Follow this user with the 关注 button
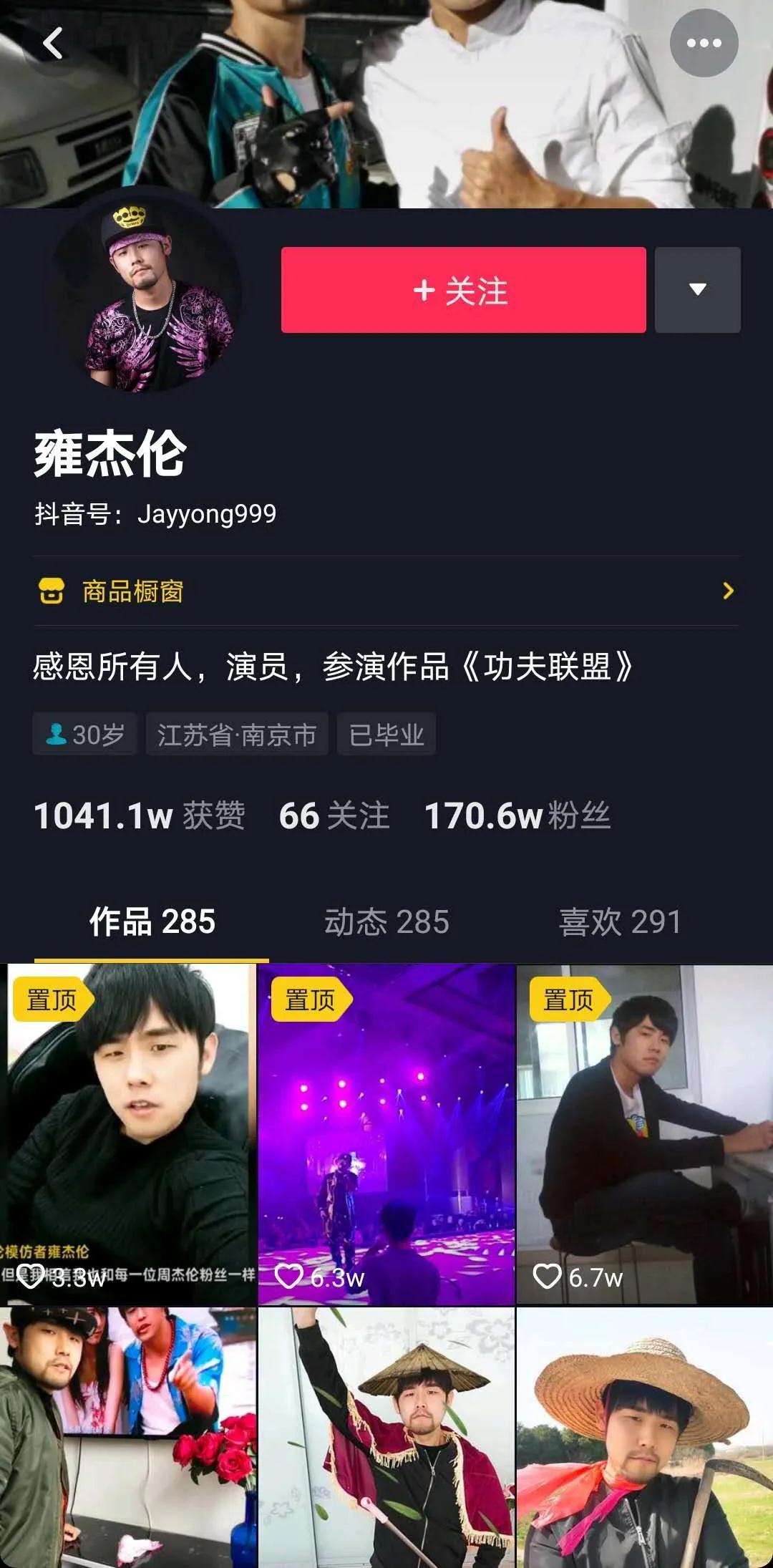Image resolution: width=773 pixels, height=1568 pixels. coord(463,290)
